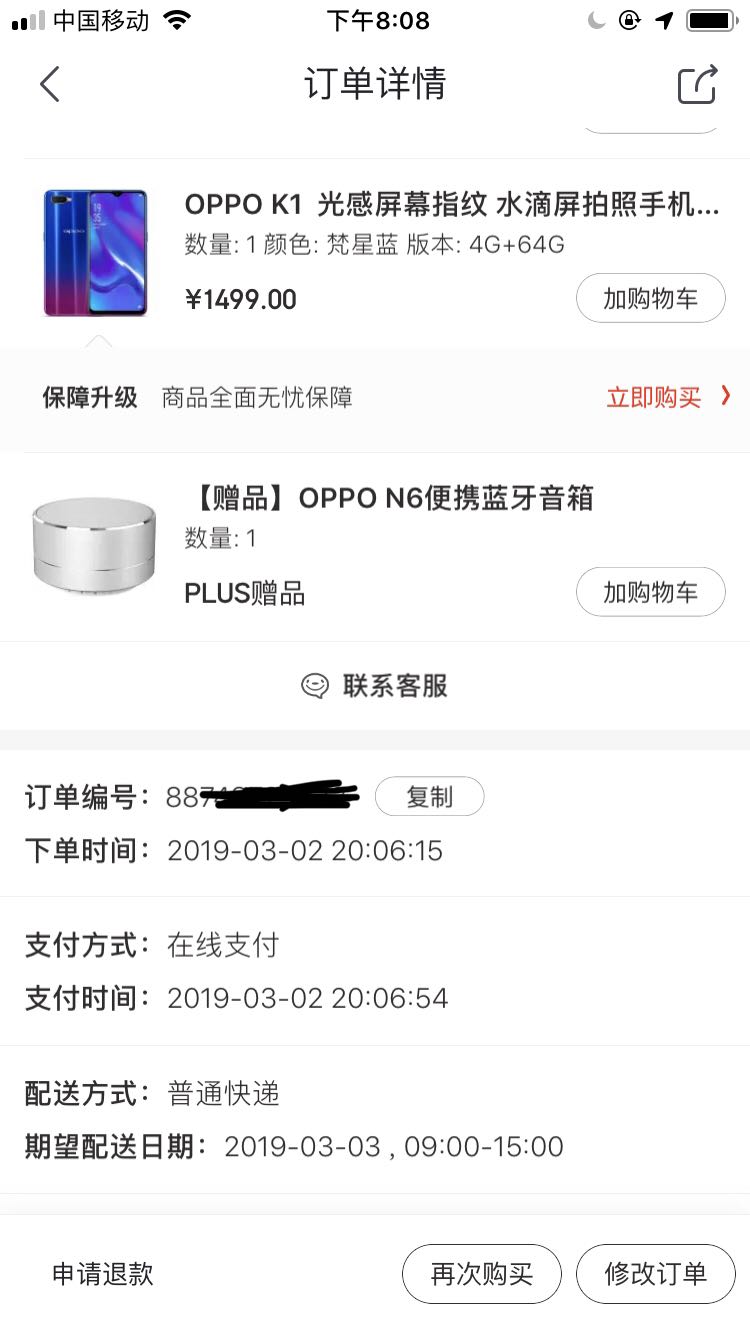Tap the location arrow icon in status bar
The image size is (750, 1334).
coord(662,18)
